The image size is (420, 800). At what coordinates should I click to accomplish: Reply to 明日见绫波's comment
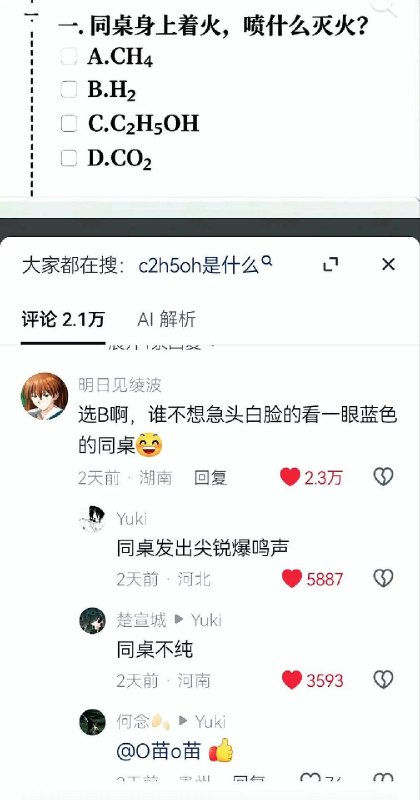[x=210, y=478]
